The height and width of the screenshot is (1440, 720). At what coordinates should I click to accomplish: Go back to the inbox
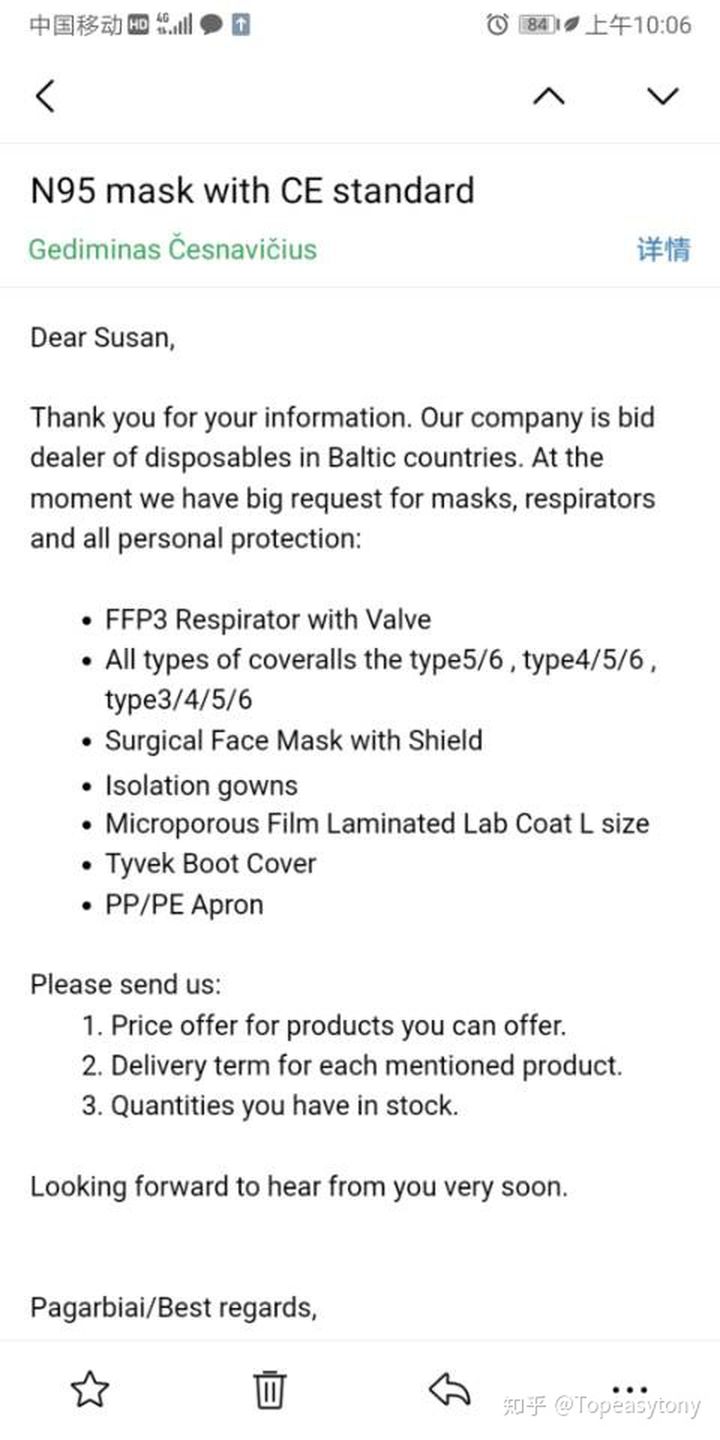click(x=45, y=96)
